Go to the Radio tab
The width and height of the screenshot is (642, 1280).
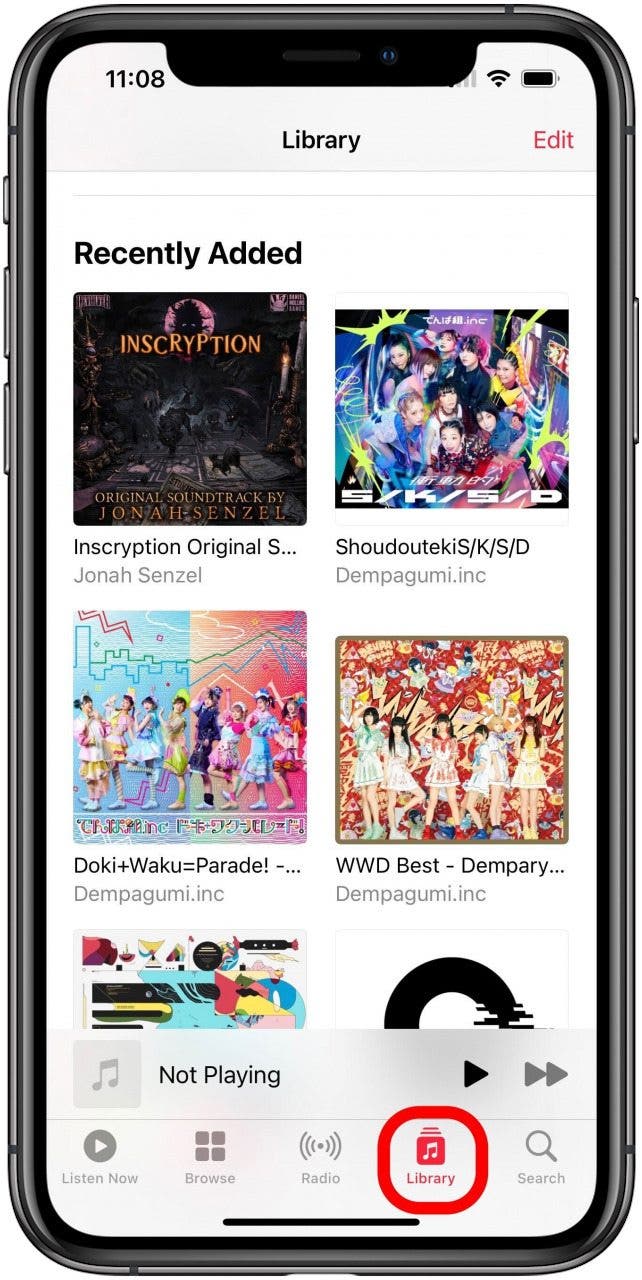click(320, 1158)
